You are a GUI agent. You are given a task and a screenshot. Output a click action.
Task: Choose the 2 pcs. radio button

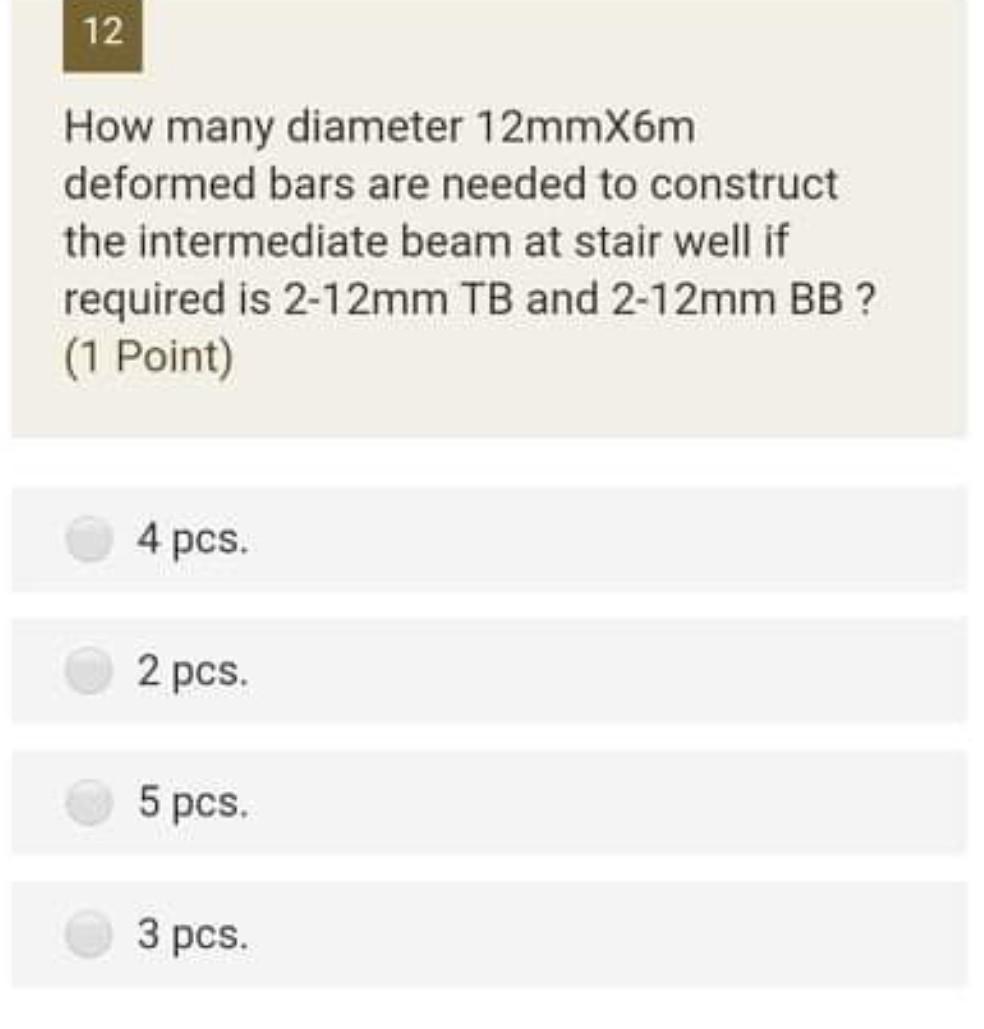tap(90, 671)
